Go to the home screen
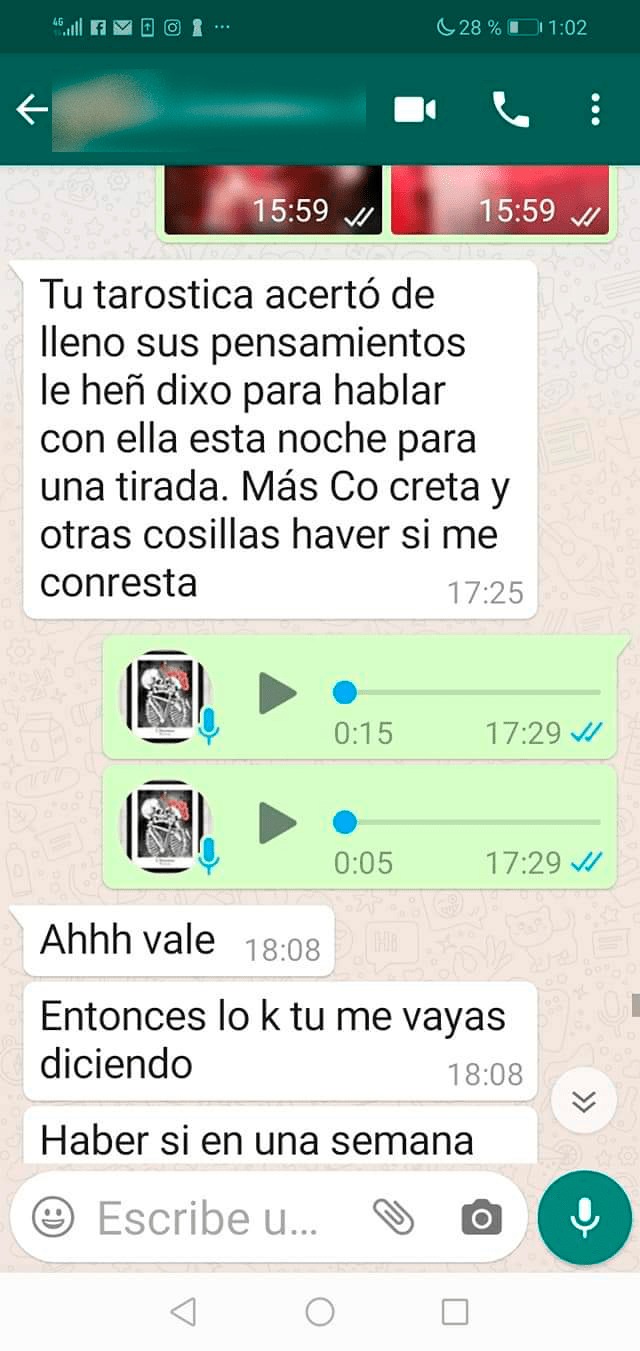Screen dimensions: 640x1351 click(x=320, y=1311)
